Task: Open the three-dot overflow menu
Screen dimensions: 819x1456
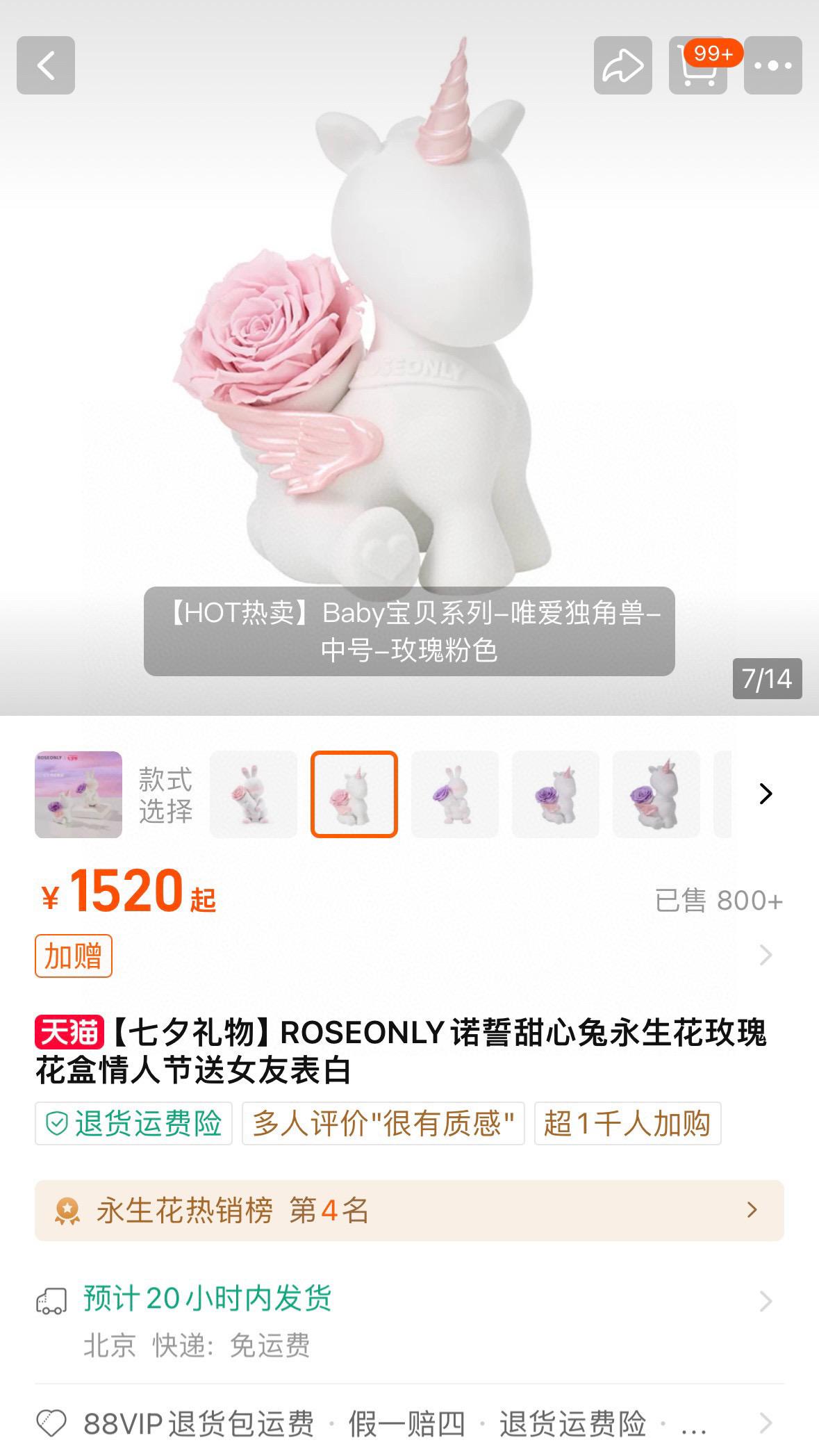Action: coord(772,65)
